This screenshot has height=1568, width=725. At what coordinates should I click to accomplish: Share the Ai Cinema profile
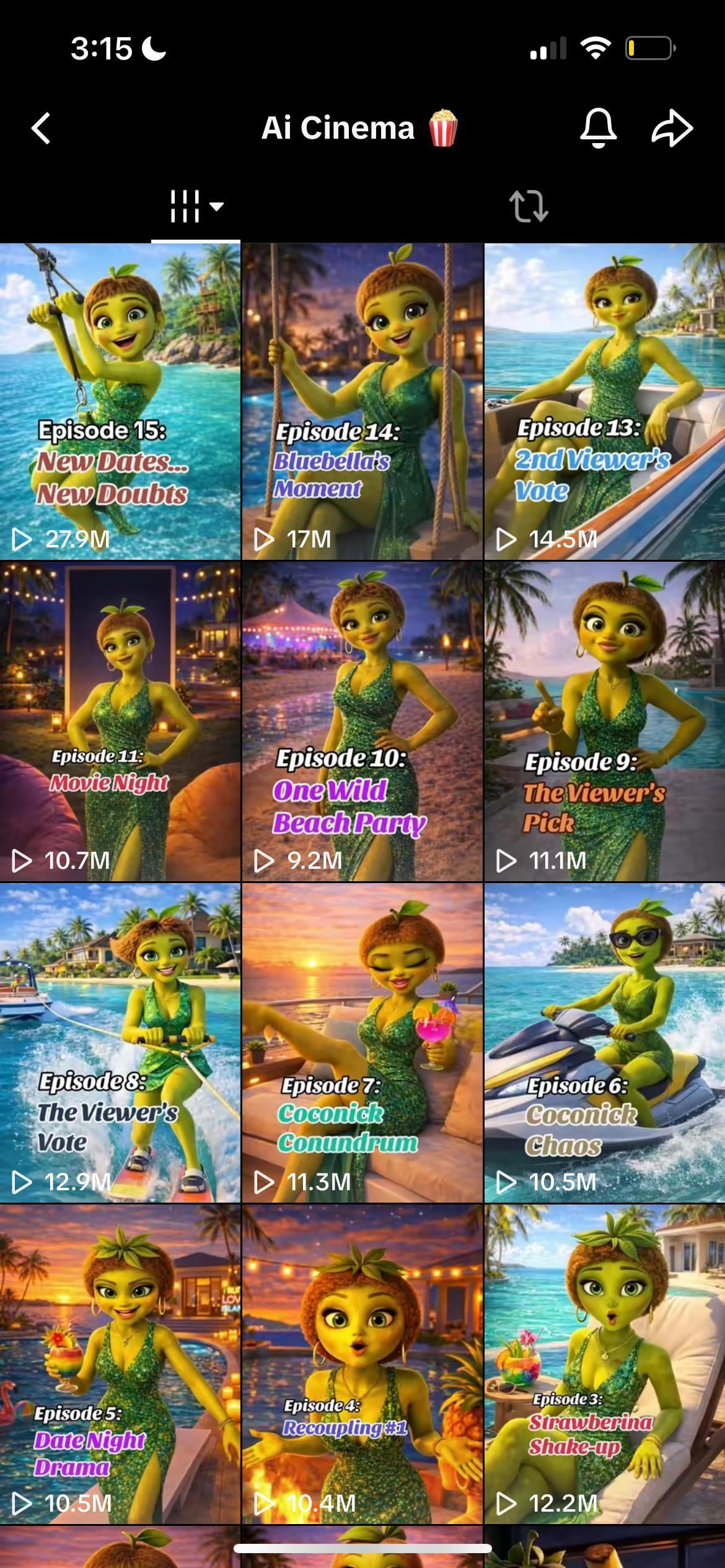click(672, 128)
